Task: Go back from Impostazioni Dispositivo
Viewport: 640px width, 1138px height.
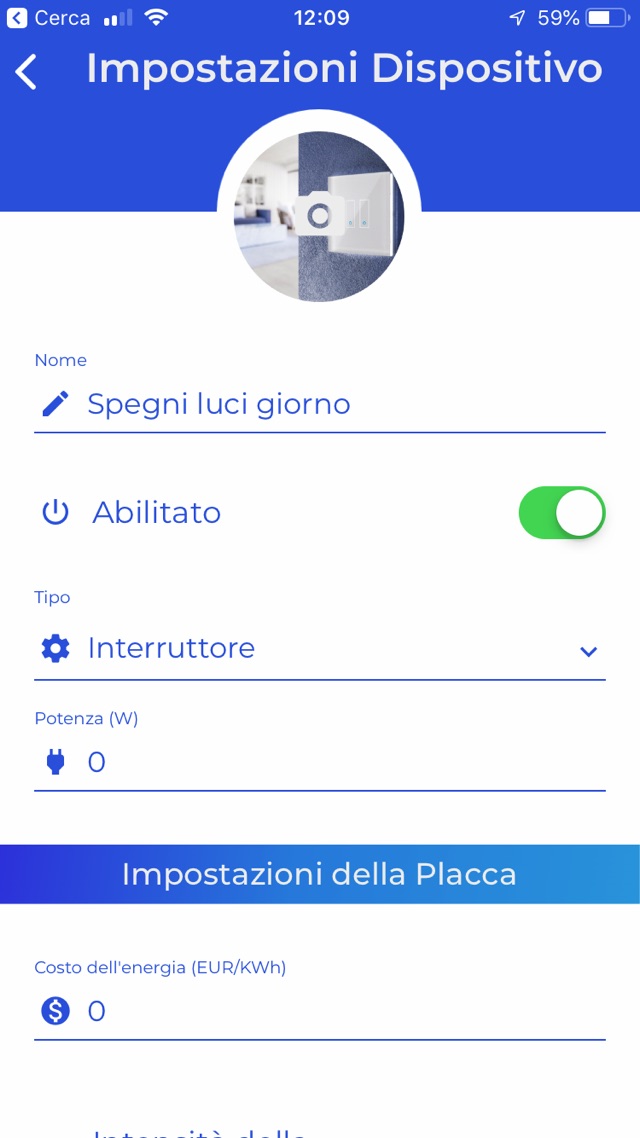Action: [27, 71]
